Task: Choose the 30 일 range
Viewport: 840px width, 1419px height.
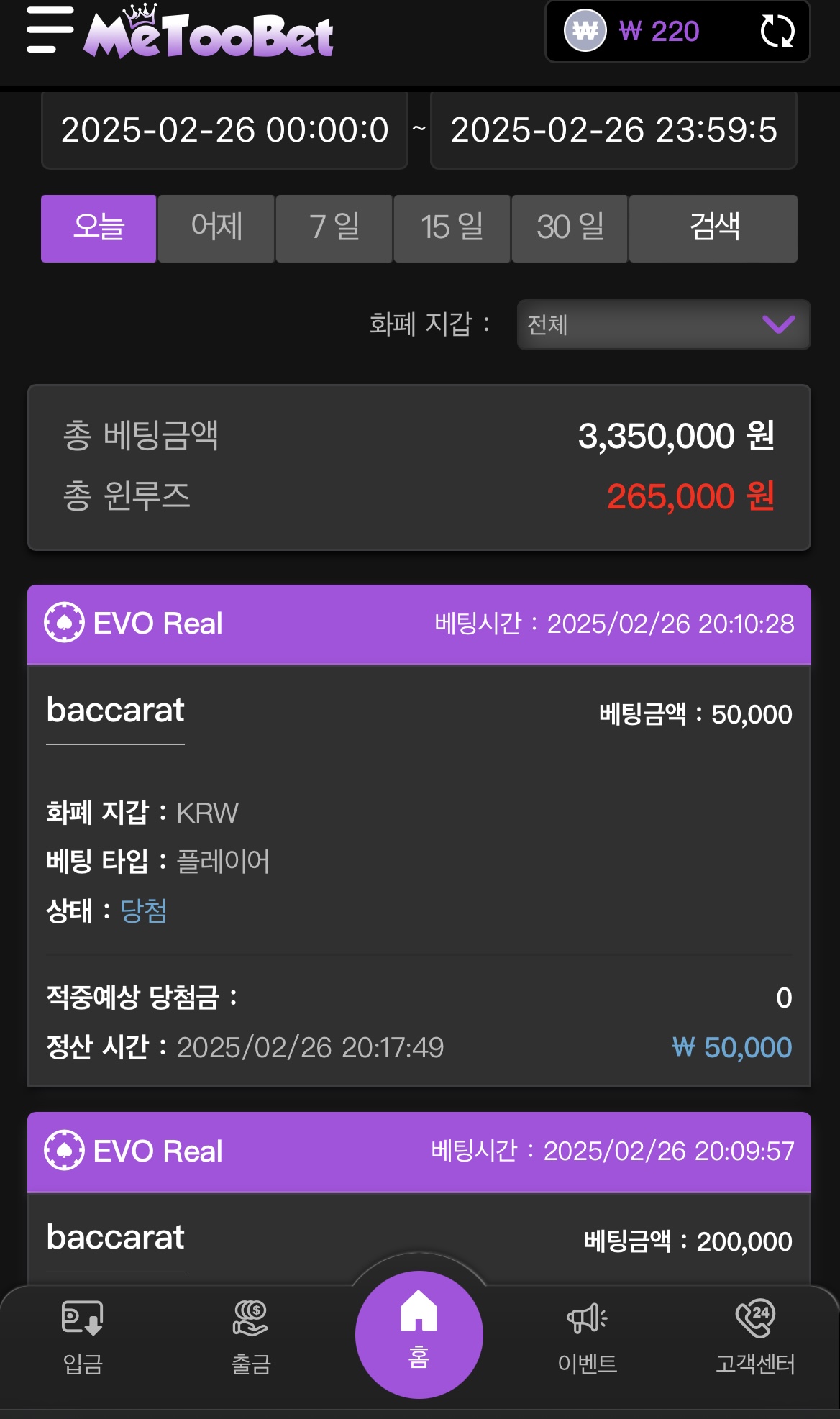Action: 570,228
